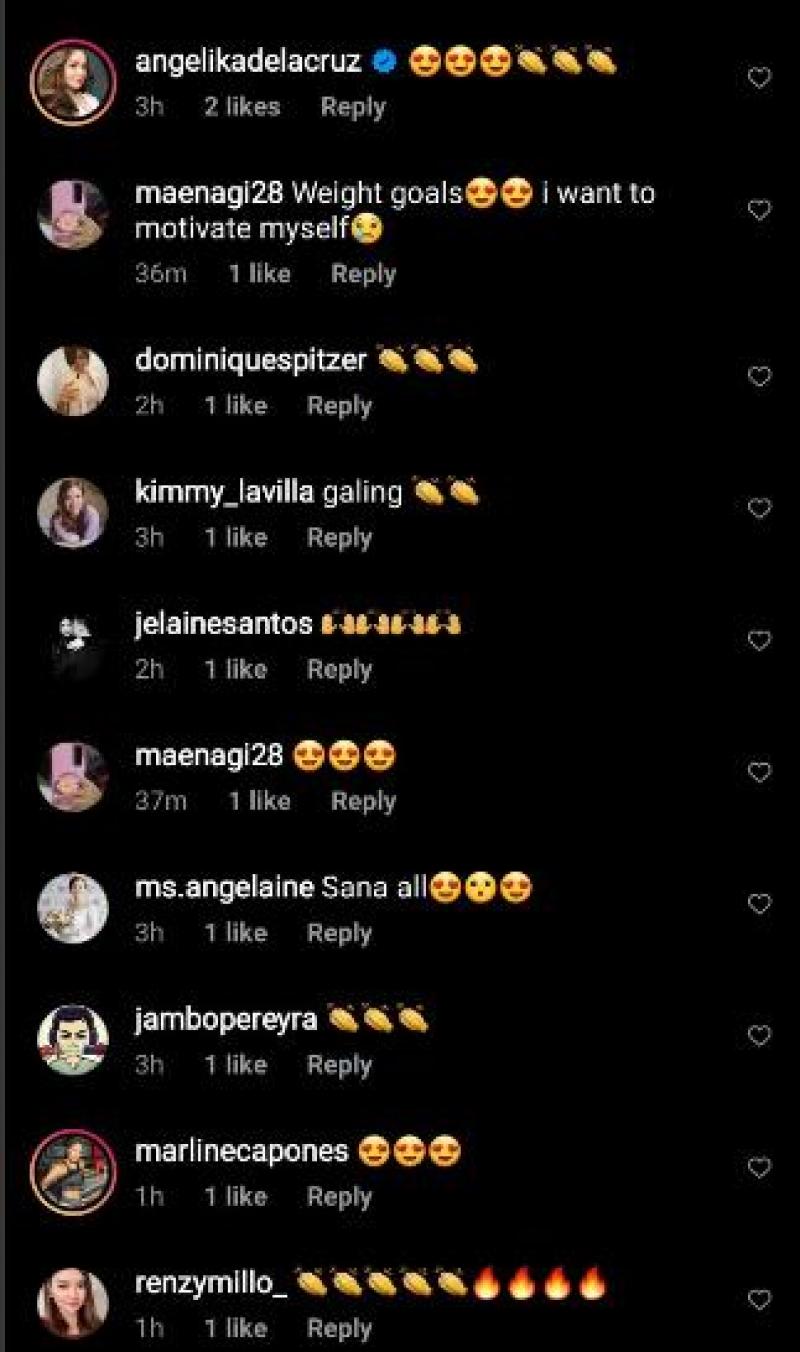The image size is (800, 1352).
Task: Like maenagi28's "Weight goals" comment
Action: (760, 210)
